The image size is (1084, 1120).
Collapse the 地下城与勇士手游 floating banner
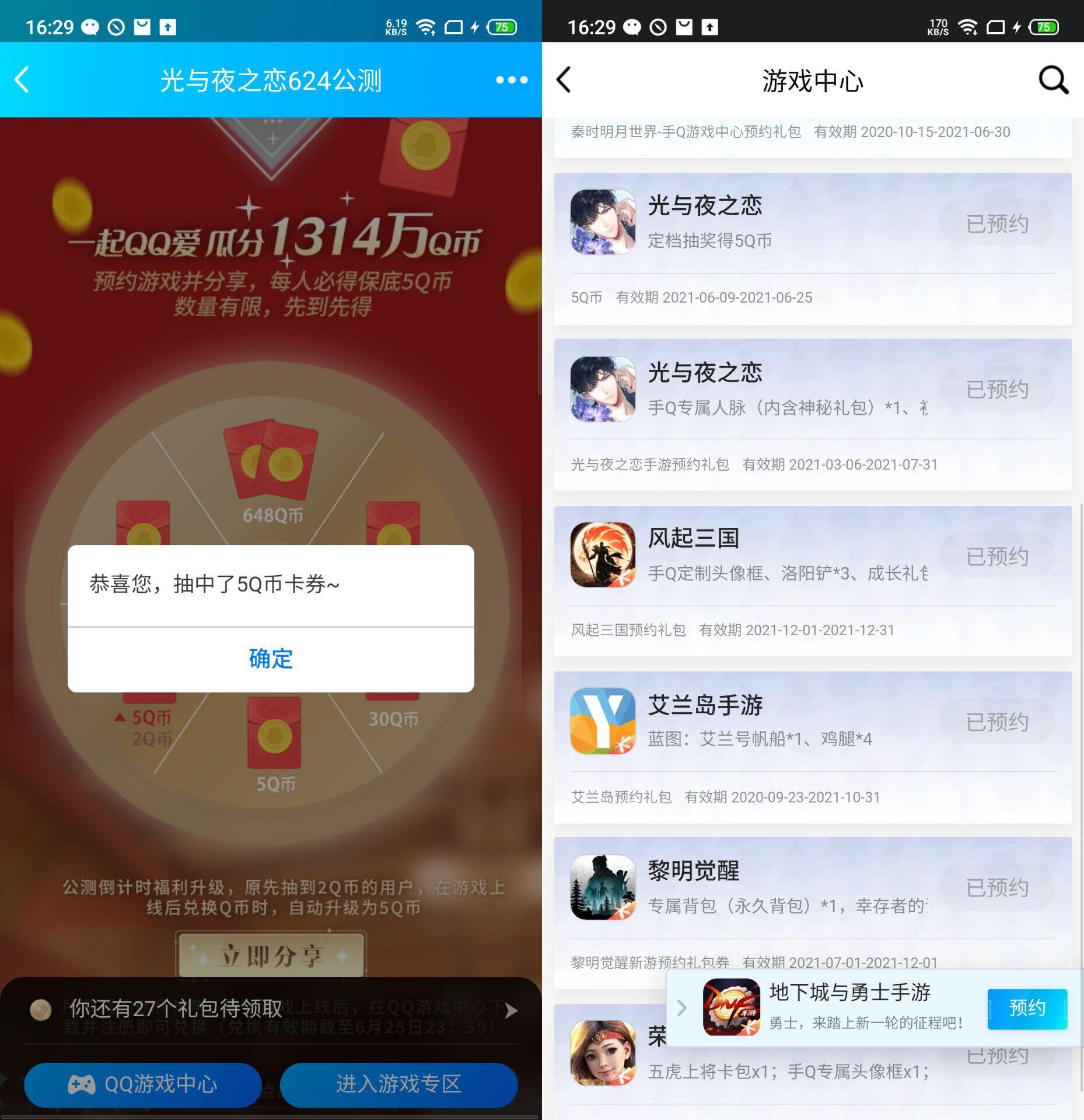(682, 1008)
